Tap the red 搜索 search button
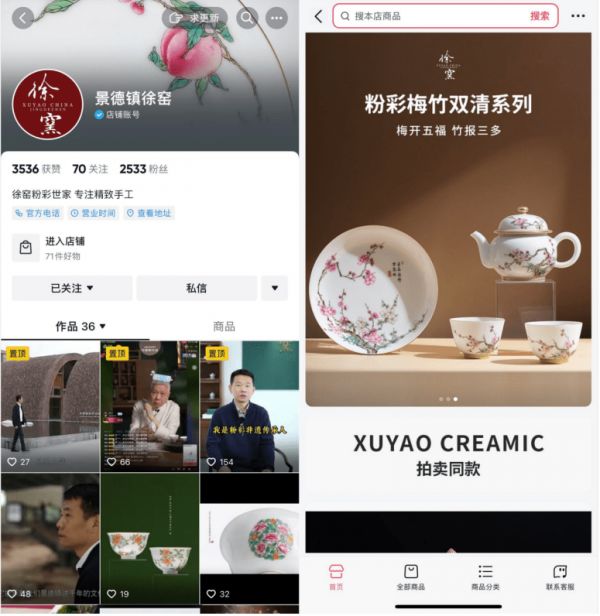Screen dimensions: 600x616 click(539, 16)
